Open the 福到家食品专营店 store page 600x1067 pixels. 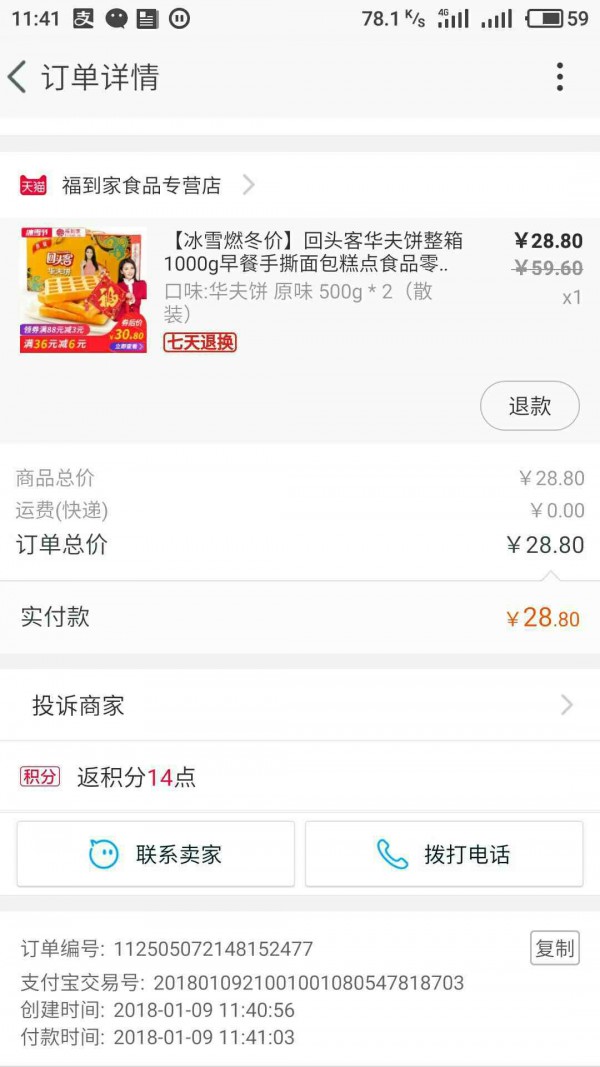[140, 185]
